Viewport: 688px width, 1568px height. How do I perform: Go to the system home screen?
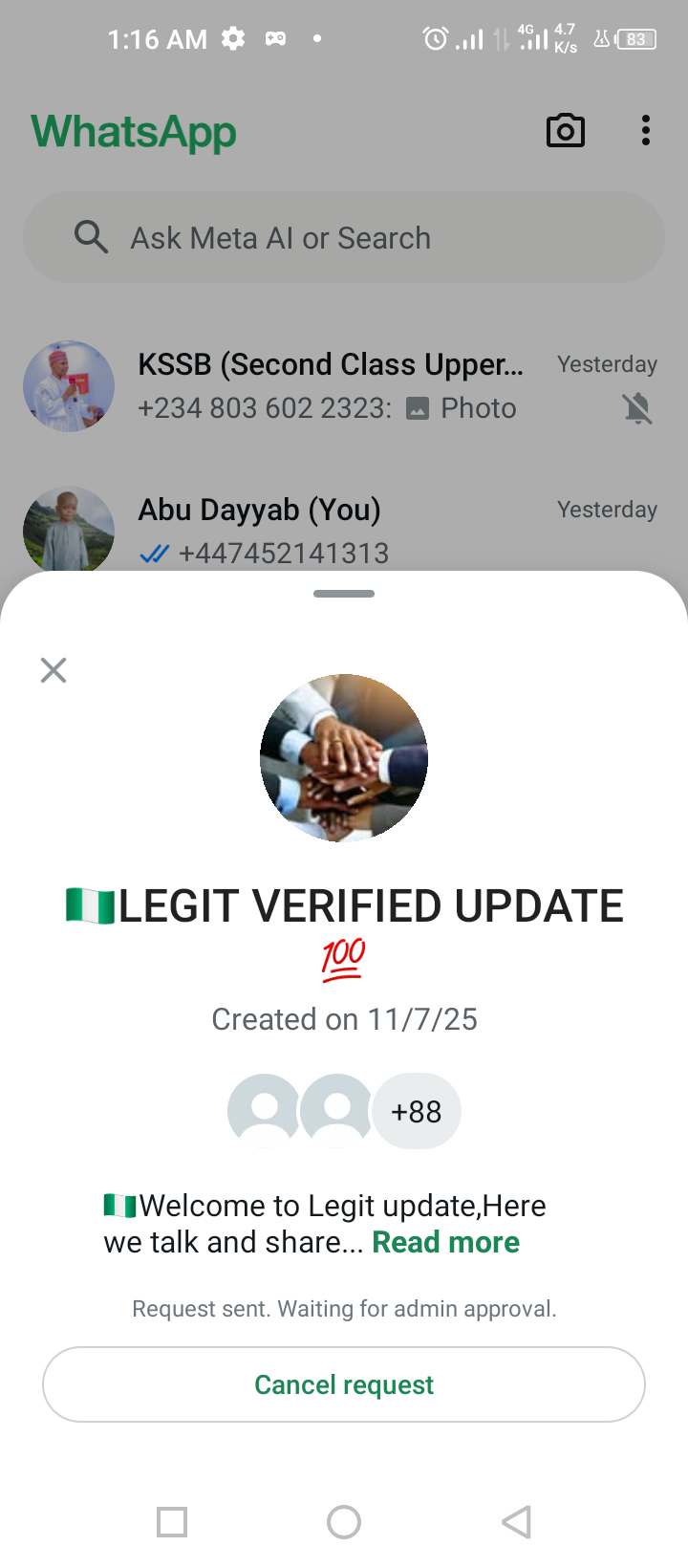coord(344,1521)
